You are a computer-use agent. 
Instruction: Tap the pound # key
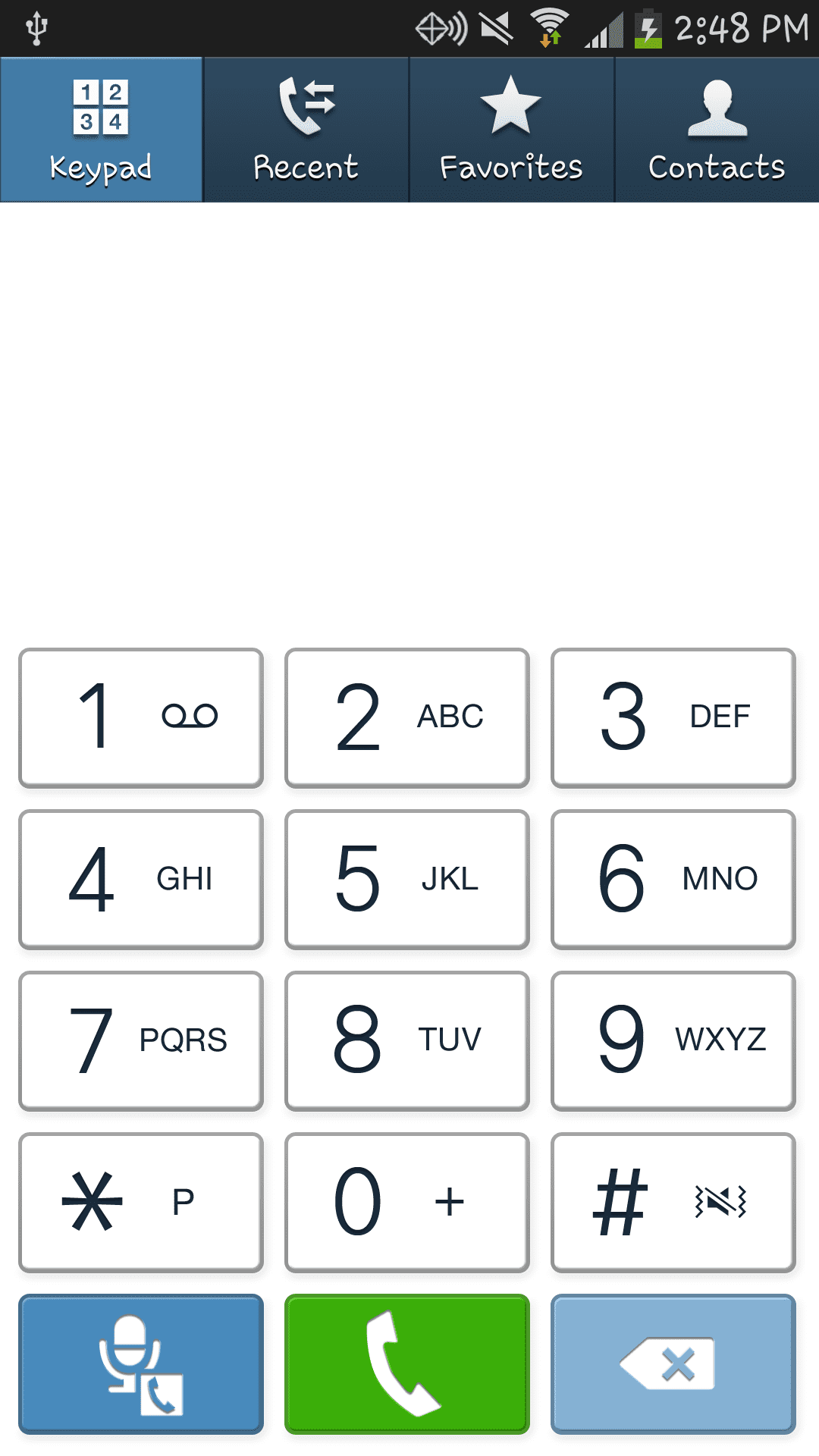coord(673,1202)
